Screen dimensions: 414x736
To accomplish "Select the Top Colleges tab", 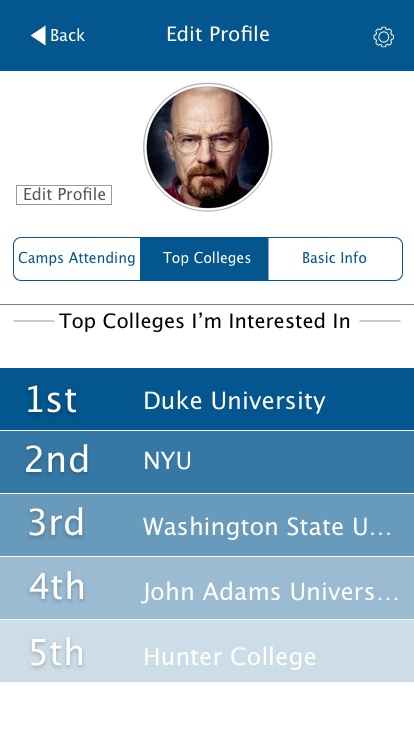I will [204, 259].
